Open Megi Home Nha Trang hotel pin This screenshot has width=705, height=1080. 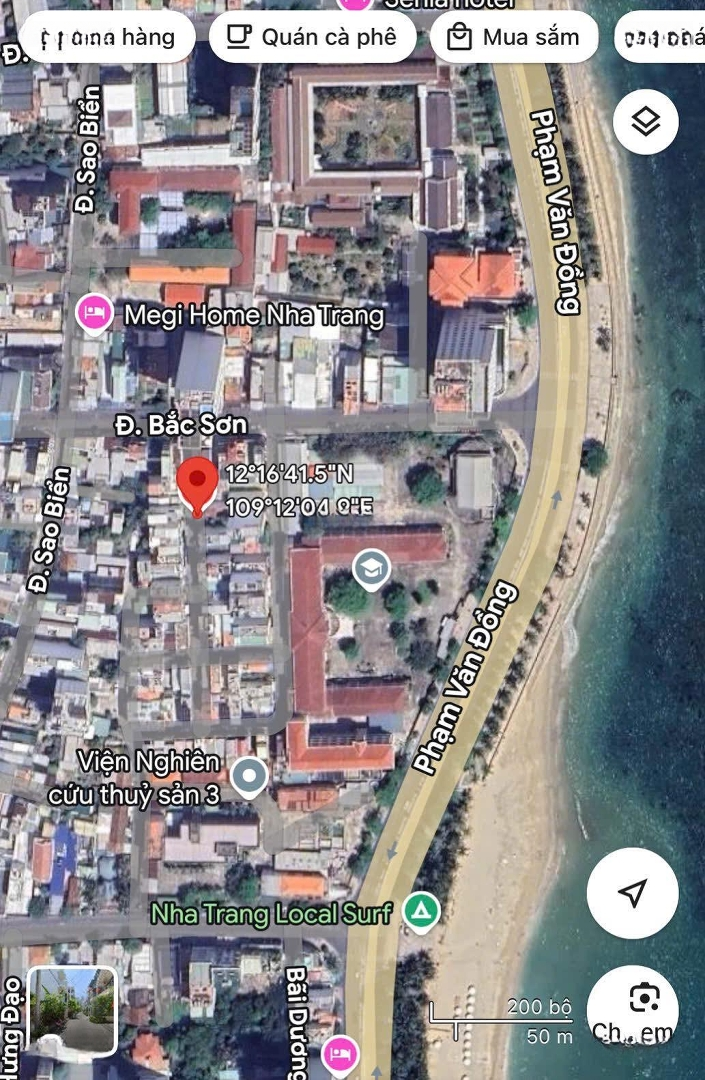tap(93, 316)
